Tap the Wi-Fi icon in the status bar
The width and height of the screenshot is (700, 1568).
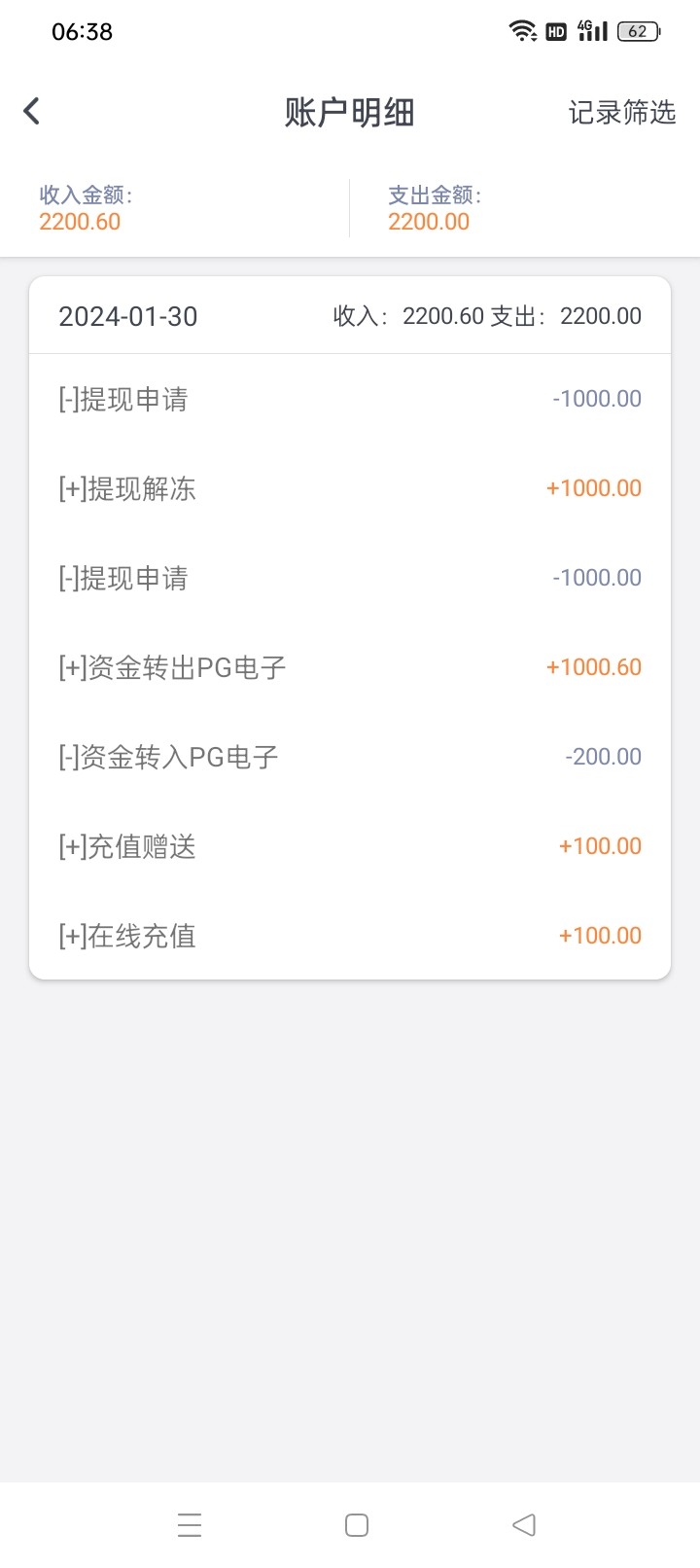click(523, 30)
